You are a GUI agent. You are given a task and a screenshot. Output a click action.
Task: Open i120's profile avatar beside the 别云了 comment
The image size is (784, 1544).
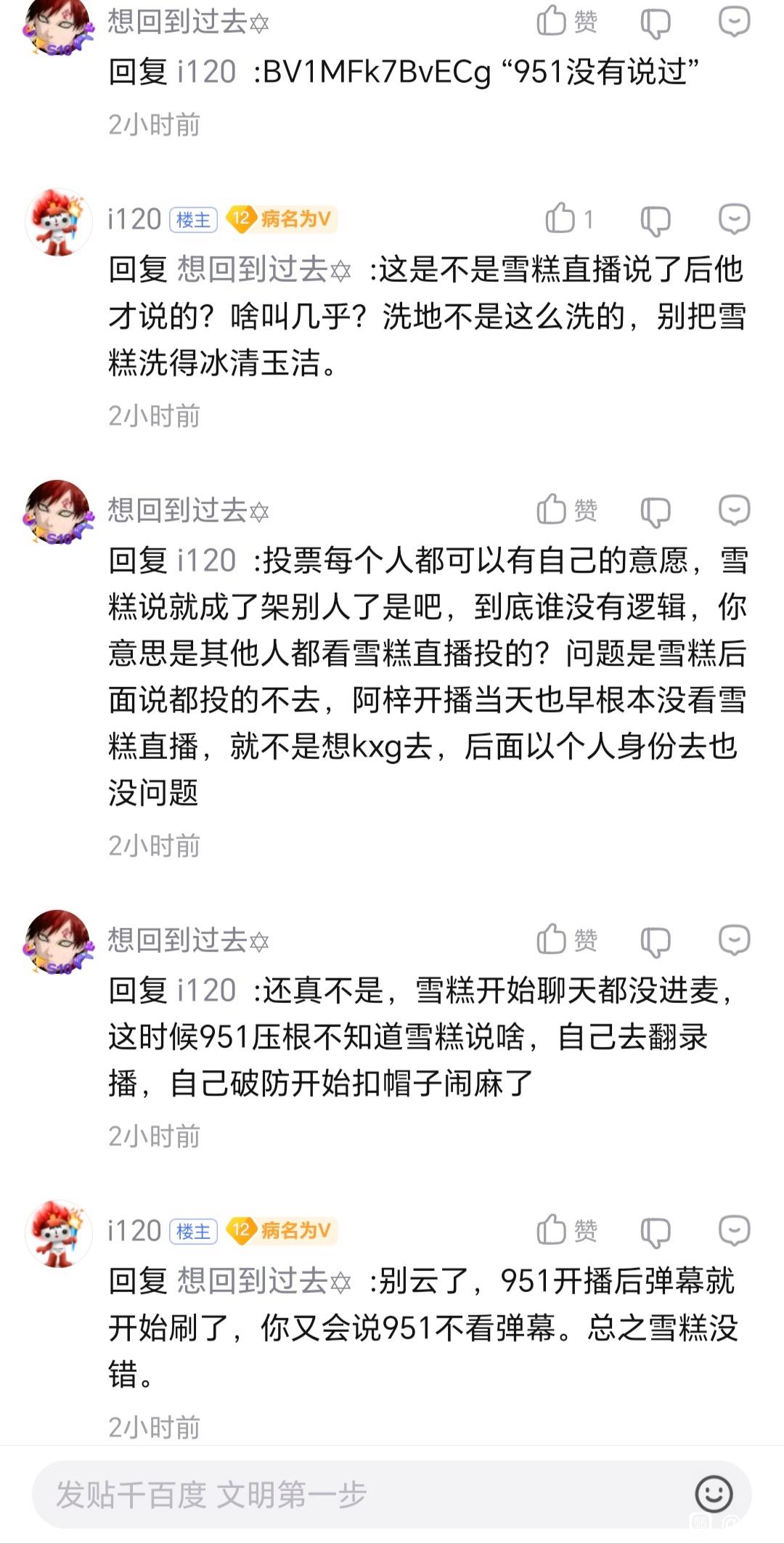point(58,1234)
